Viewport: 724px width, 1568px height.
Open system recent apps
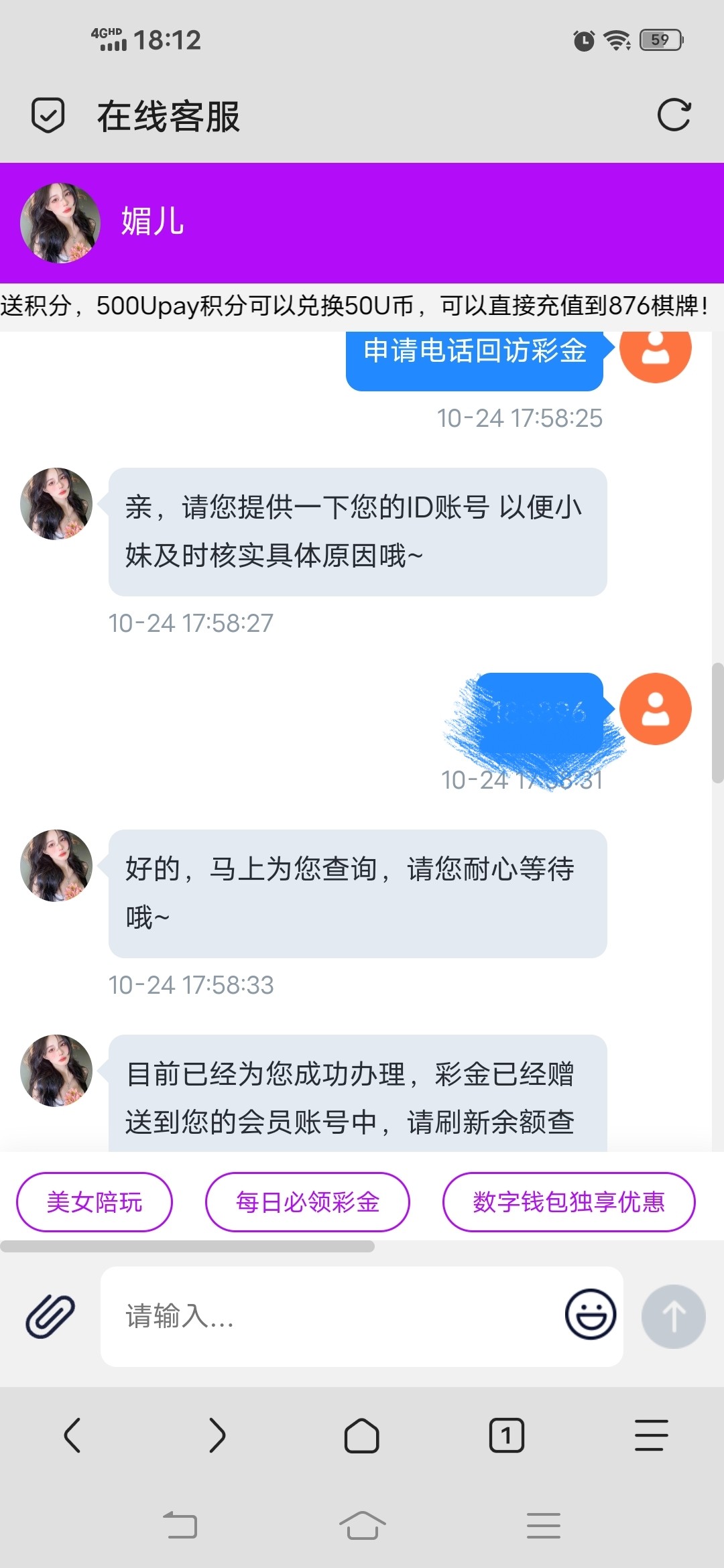(543, 1525)
